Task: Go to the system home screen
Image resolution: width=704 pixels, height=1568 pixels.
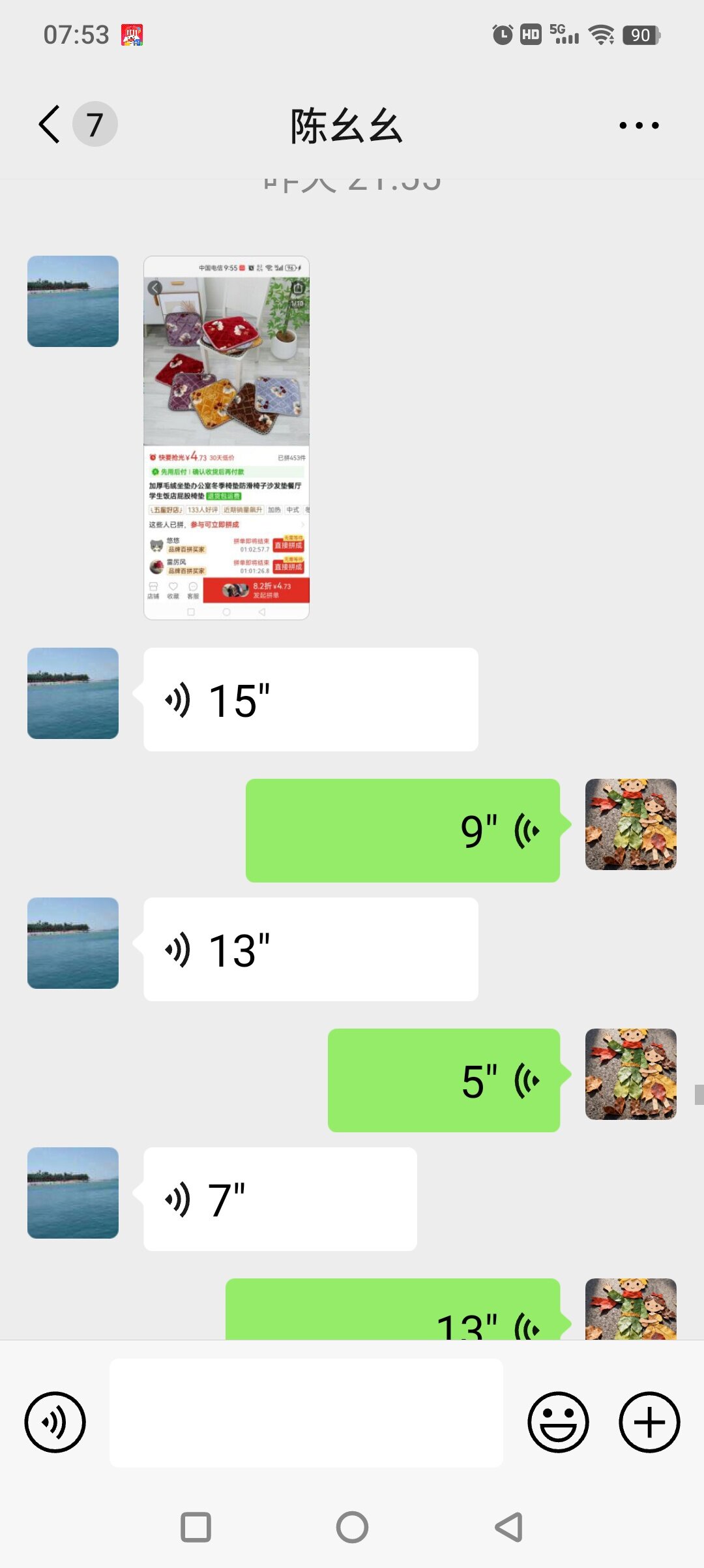Action: (x=352, y=1527)
